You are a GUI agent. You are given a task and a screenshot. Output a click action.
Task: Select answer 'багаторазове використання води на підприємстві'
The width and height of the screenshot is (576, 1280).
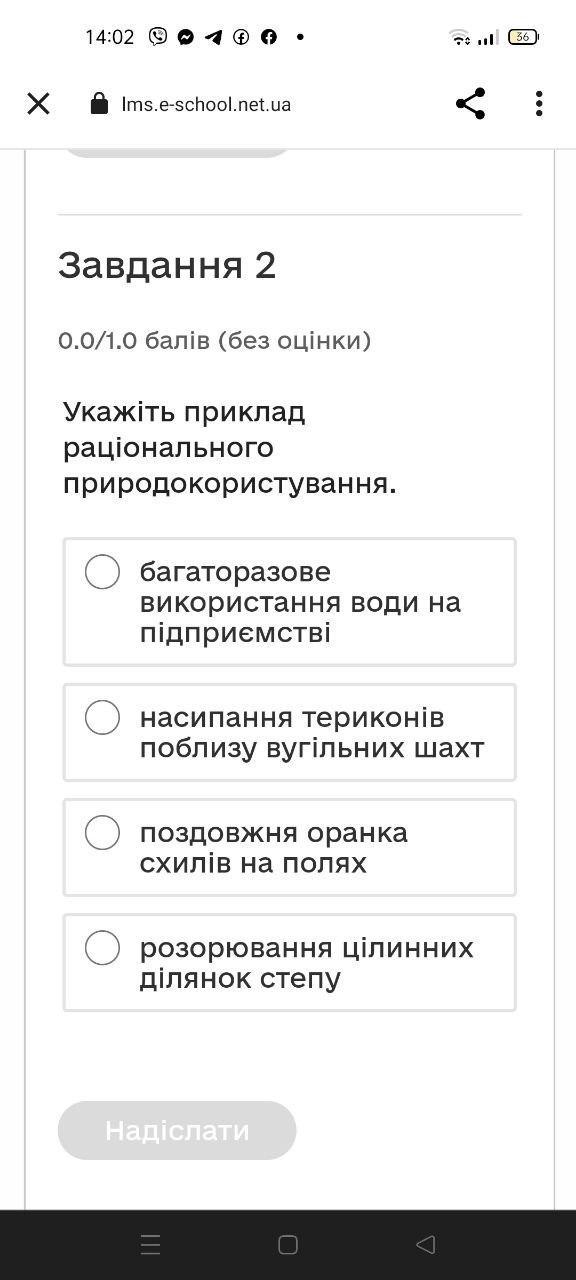290,602
